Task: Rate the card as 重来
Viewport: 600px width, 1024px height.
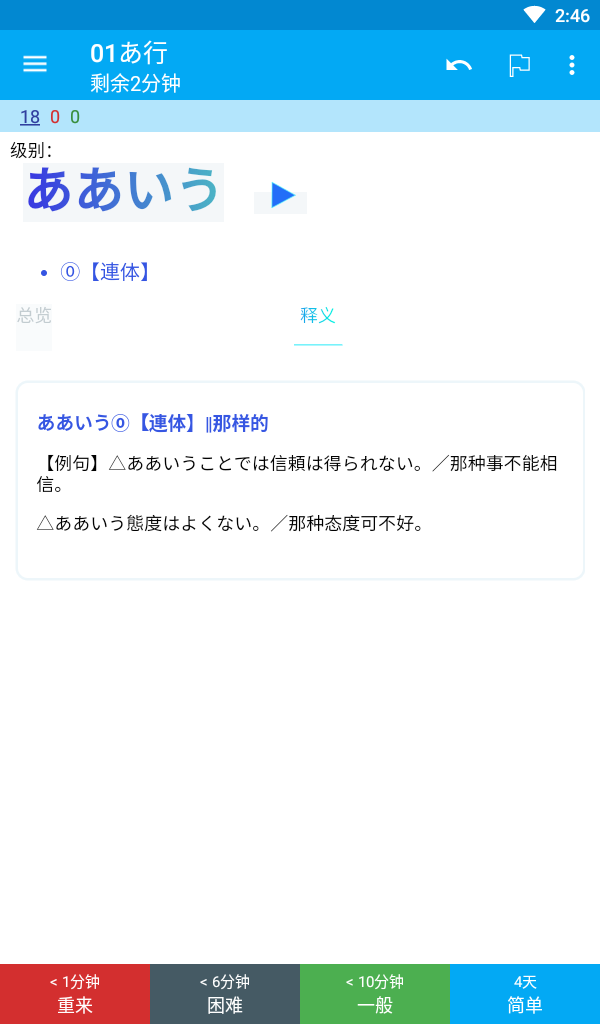Action: pos(75,994)
